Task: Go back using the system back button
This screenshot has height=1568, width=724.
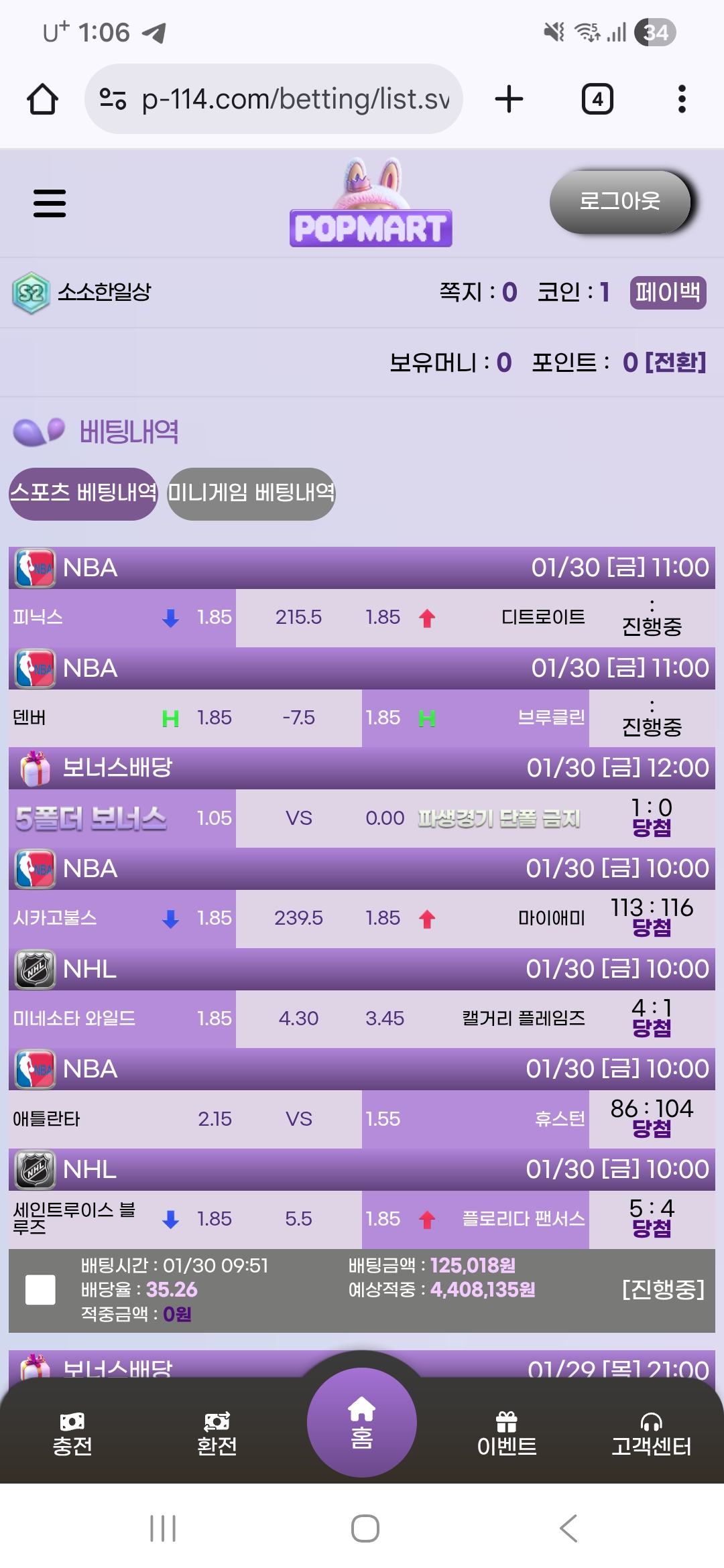Action: 568,1528
